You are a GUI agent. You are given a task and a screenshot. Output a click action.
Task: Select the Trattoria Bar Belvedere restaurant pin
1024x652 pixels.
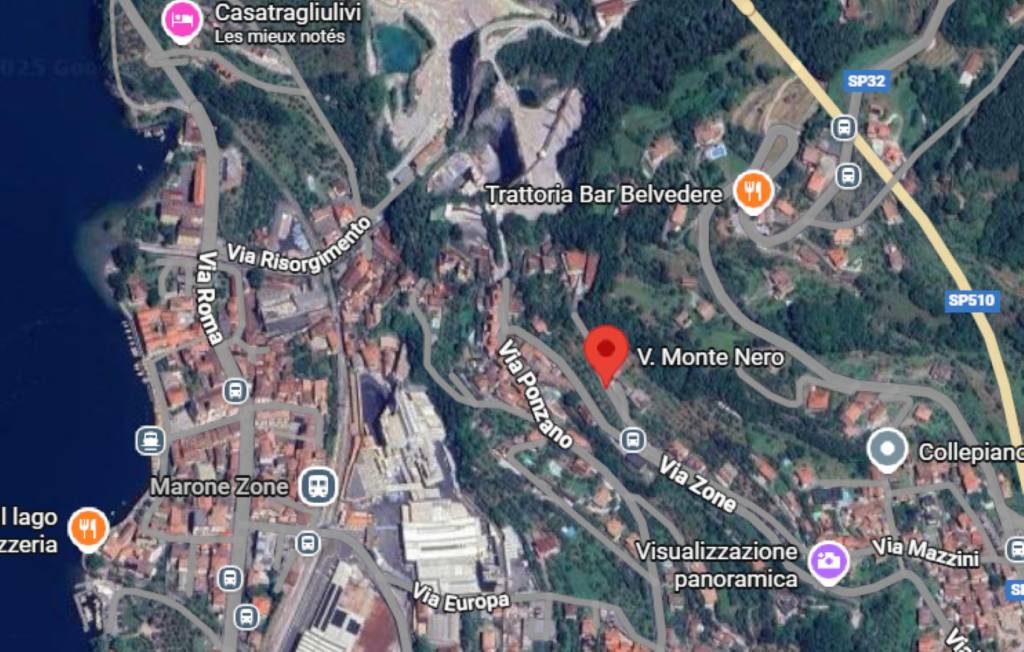(x=752, y=190)
